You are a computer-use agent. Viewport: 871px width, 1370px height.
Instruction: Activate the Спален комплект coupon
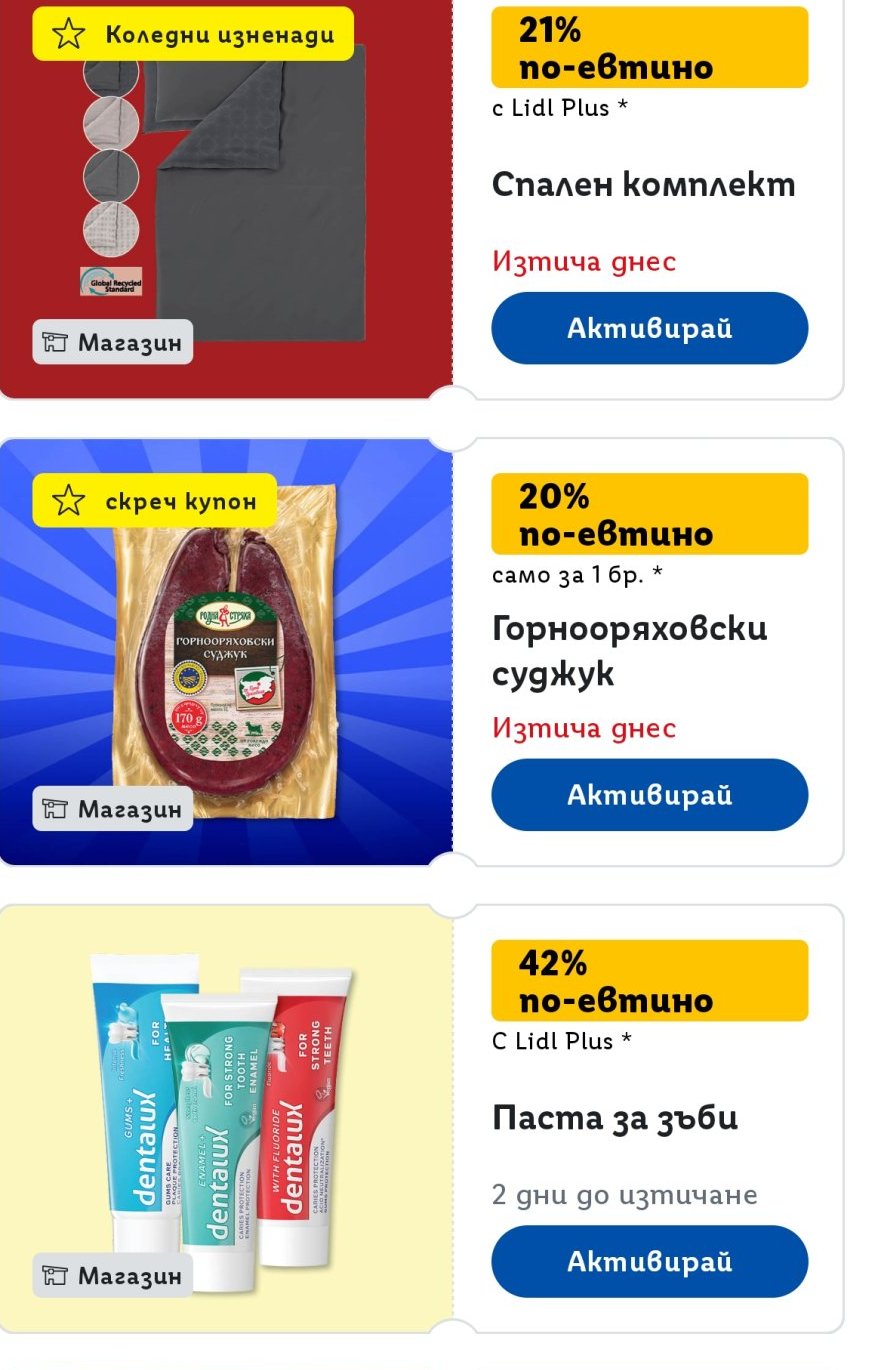(649, 328)
